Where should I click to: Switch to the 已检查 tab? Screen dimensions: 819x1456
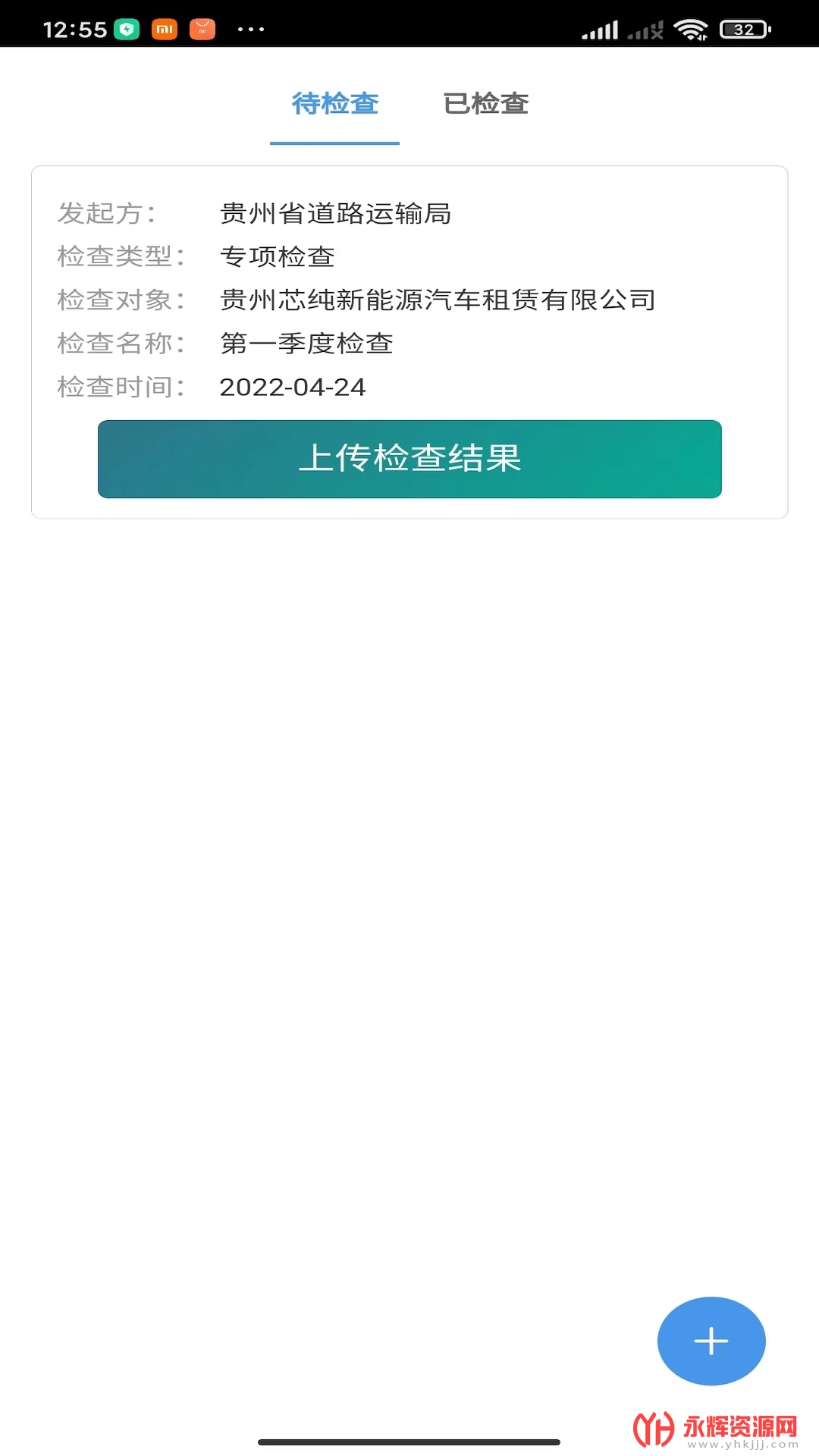pyautogui.click(x=485, y=104)
